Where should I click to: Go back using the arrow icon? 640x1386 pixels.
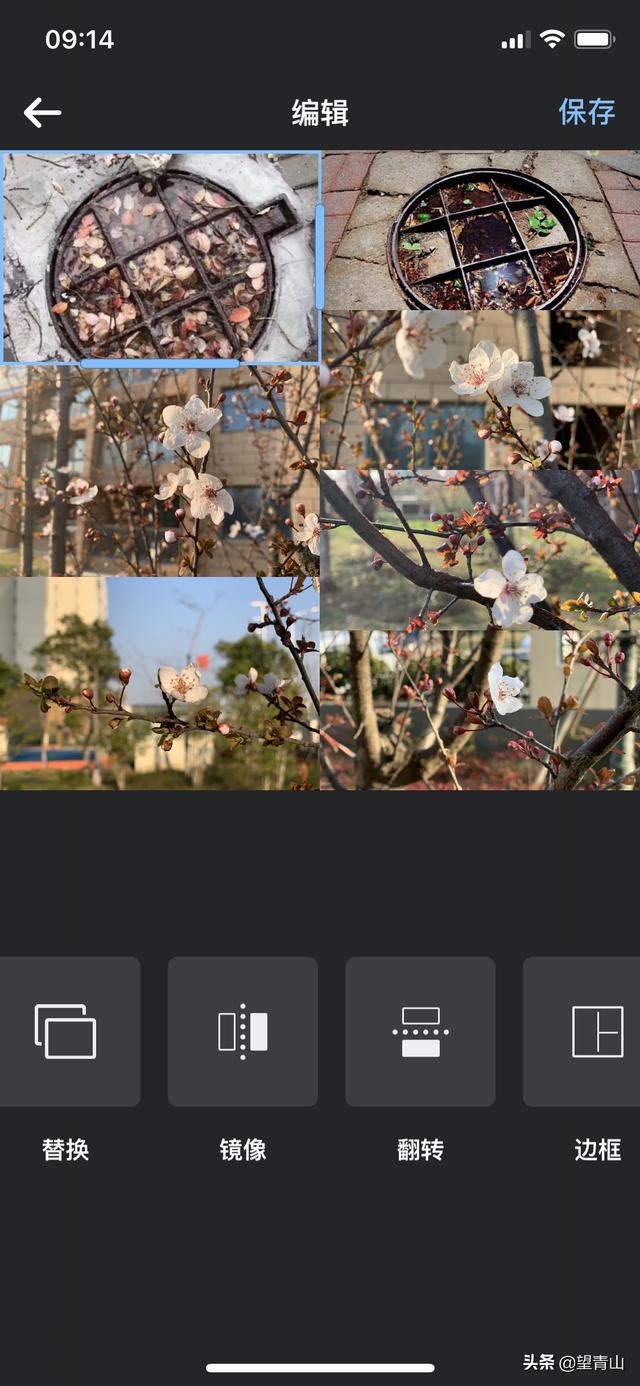[x=43, y=112]
